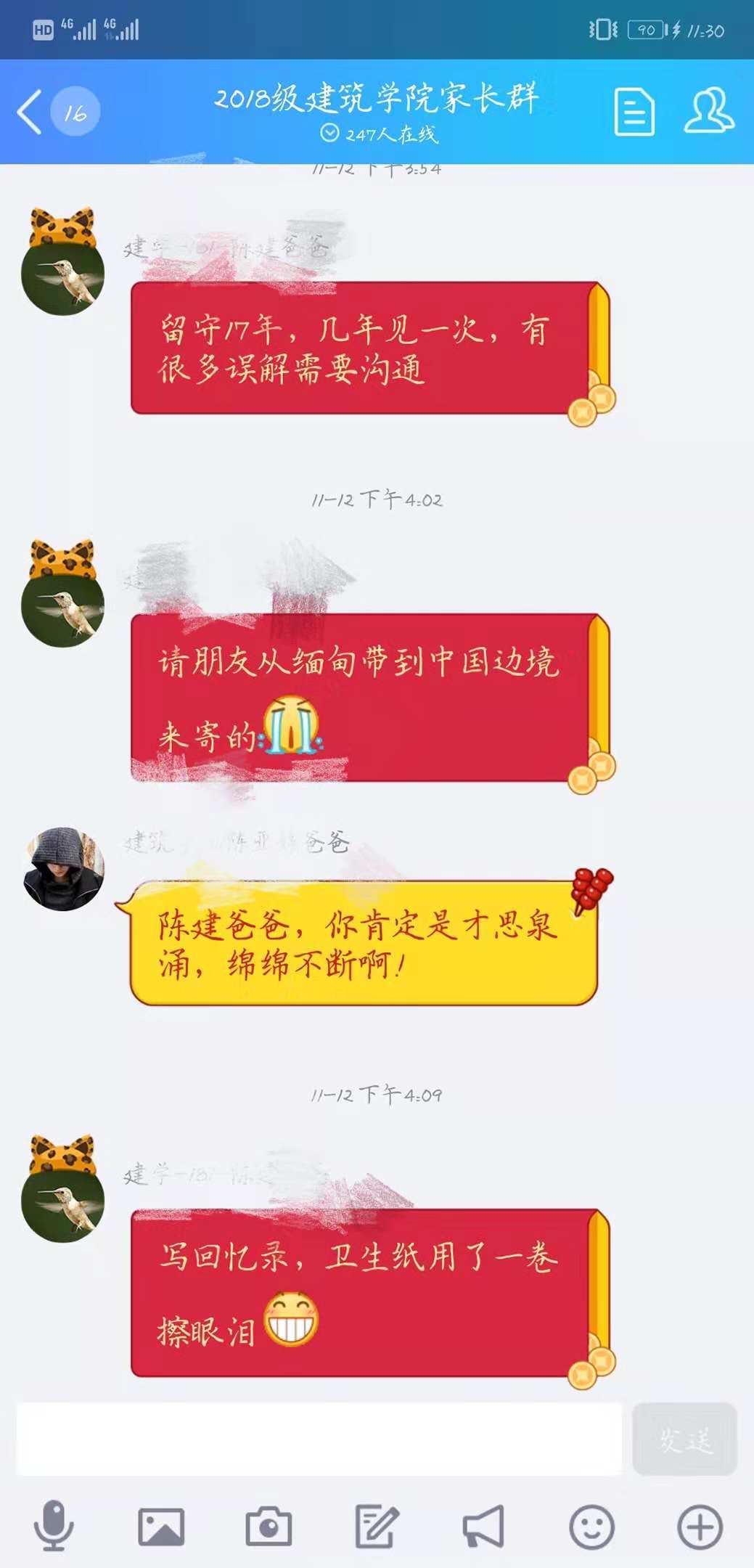Open the photo gallery picker
This screenshot has height=1568, width=754.
coord(161,1526)
